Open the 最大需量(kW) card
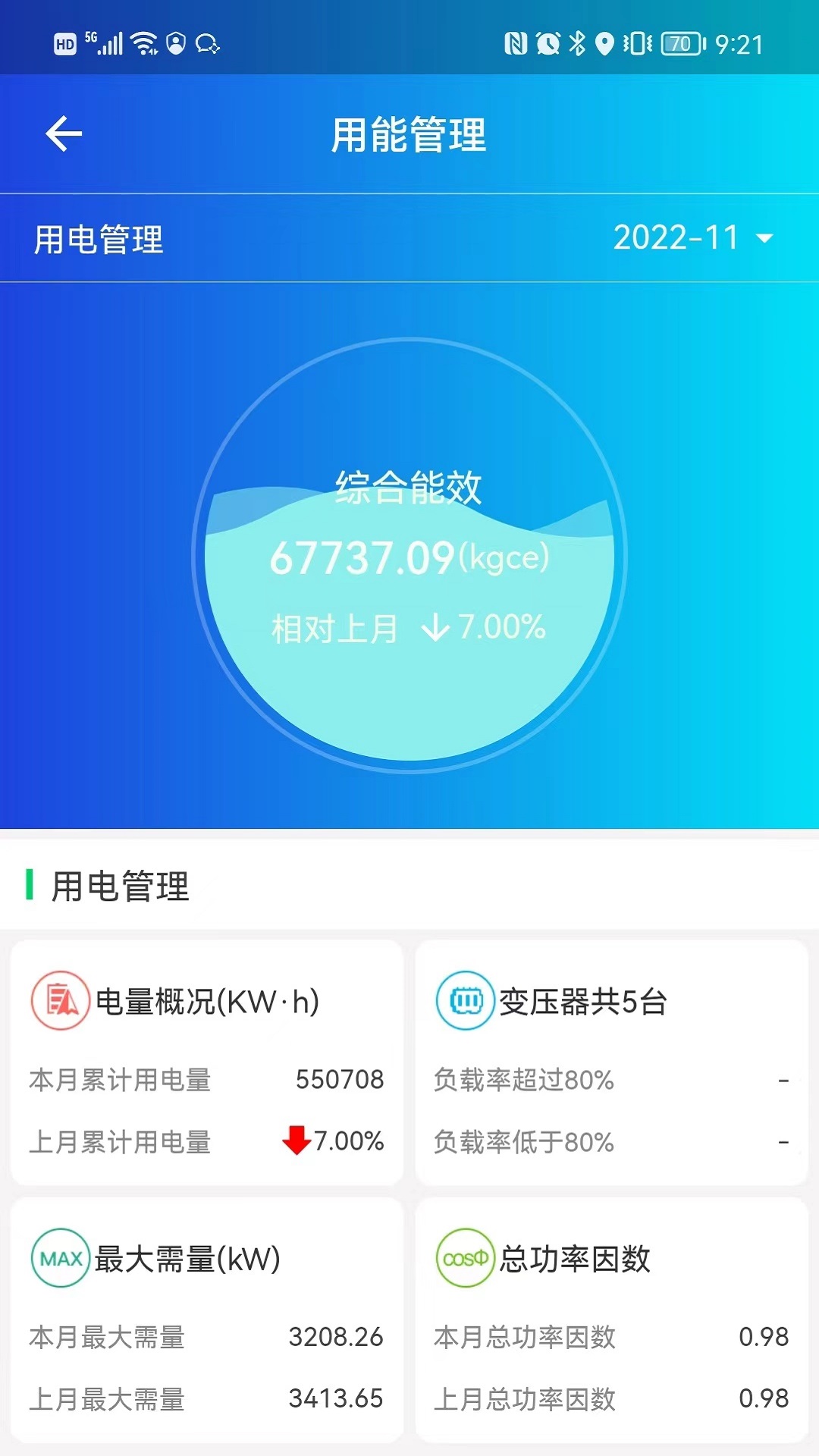This screenshot has height=1456, width=819. 206,1319
